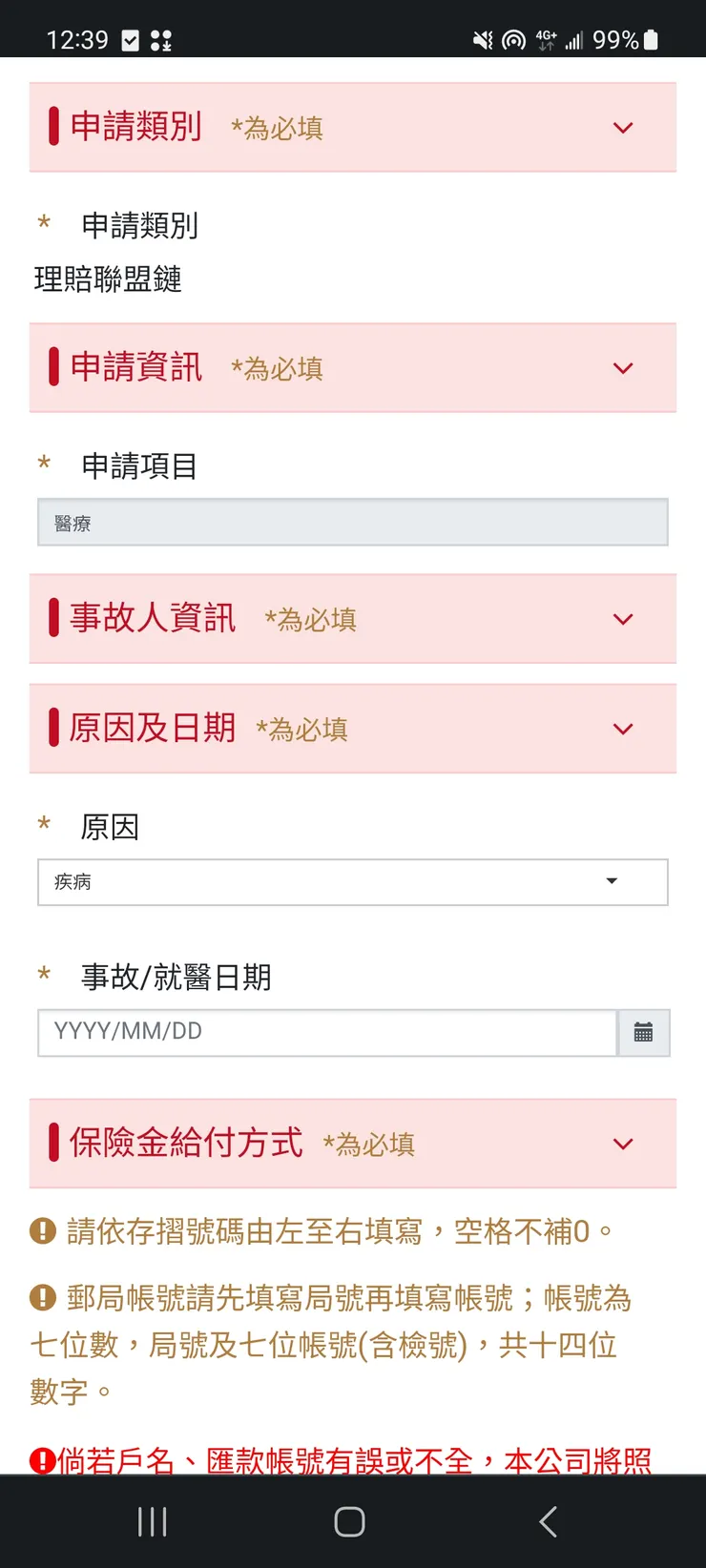Expand the 事故人資訊 section
This screenshot has width=706, height=1568.
pyautogui.click(x=623, y=619)
